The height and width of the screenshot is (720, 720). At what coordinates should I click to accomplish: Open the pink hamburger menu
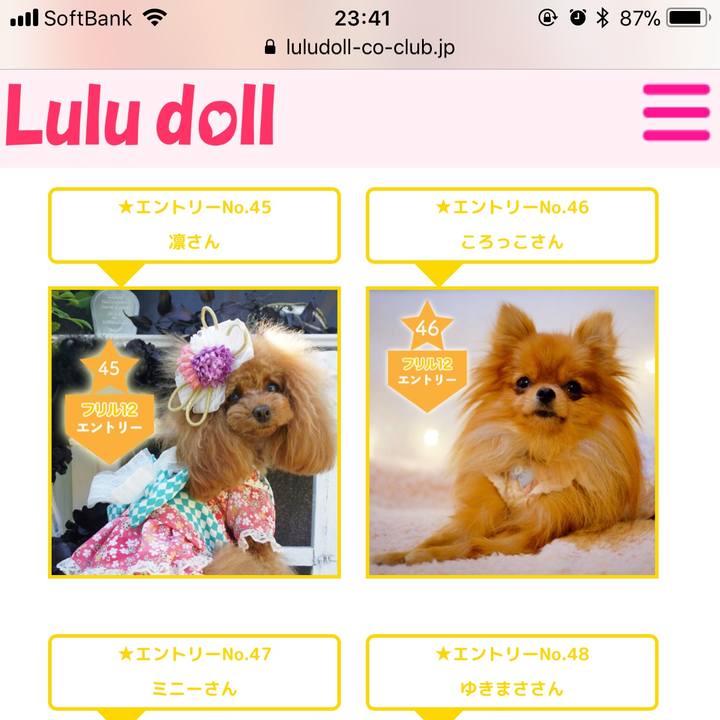(x=676, y=113)
